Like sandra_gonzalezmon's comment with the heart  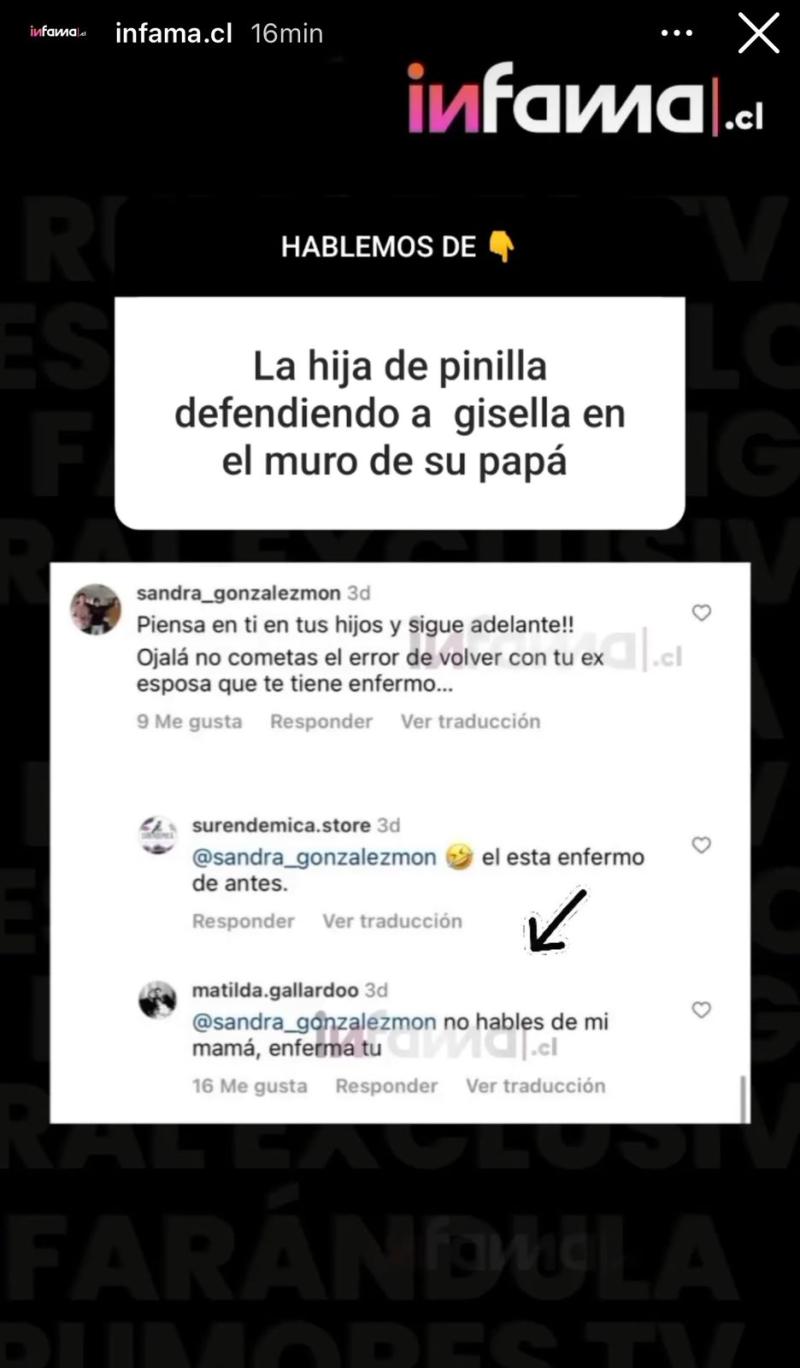[703, 612]
